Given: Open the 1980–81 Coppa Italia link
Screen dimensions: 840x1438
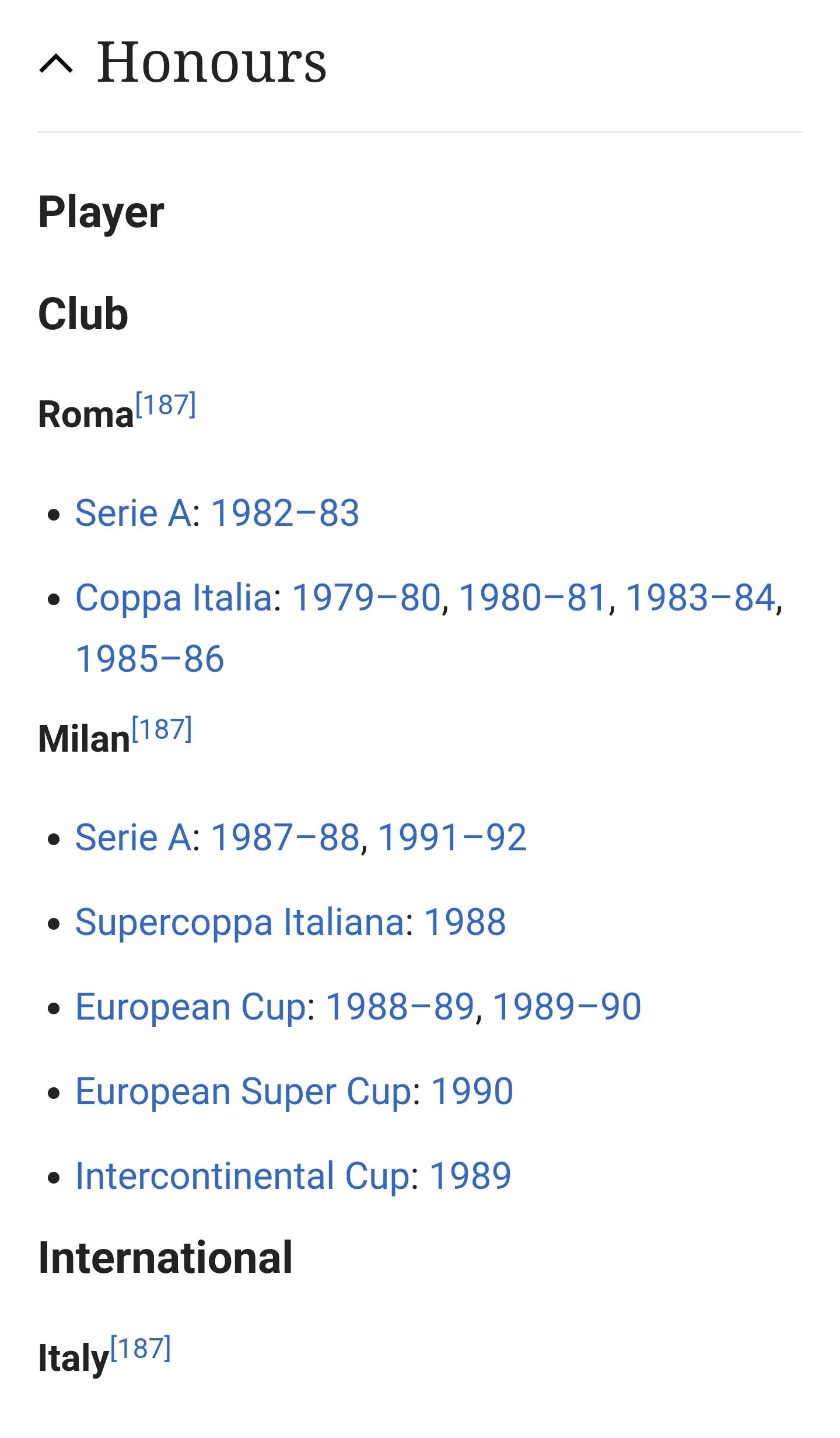Looking at the screenshot, I should pyautogui.click(x=533, y=598).
